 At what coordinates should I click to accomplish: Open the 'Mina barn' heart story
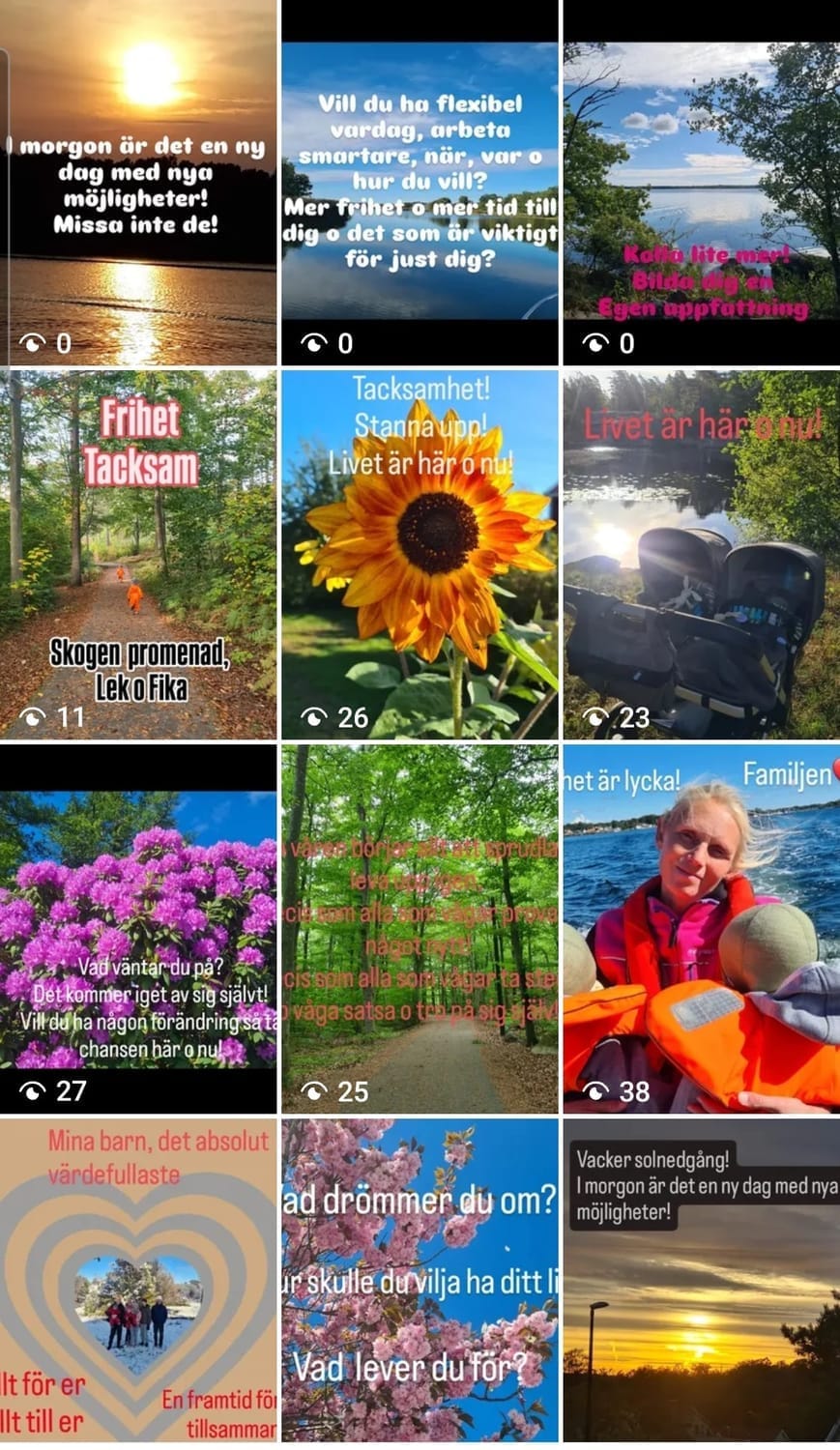(x=138, y=1281)
